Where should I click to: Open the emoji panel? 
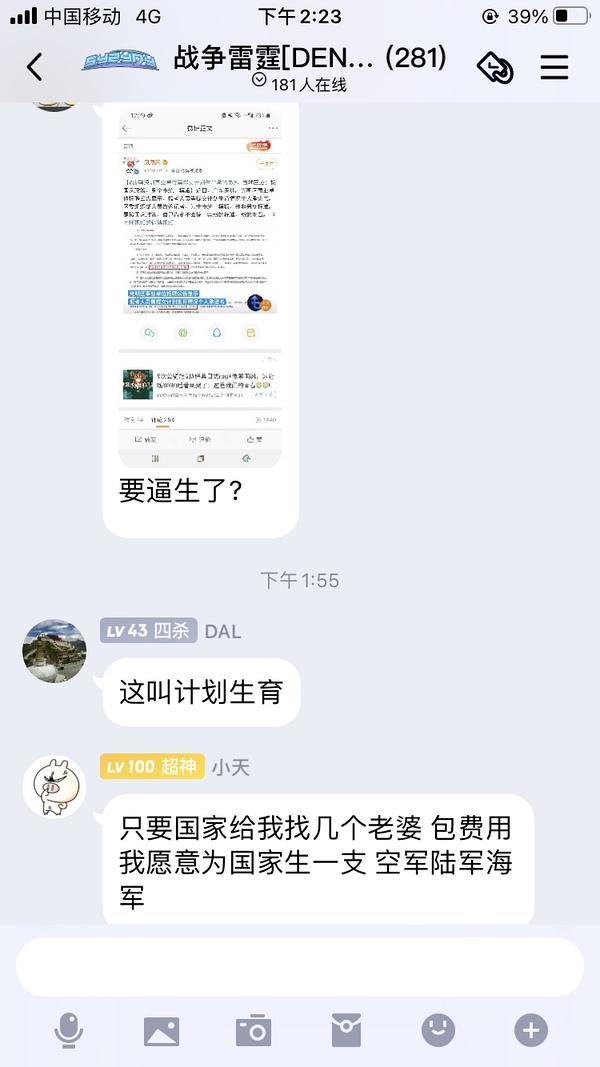[x=438, y=1030]
